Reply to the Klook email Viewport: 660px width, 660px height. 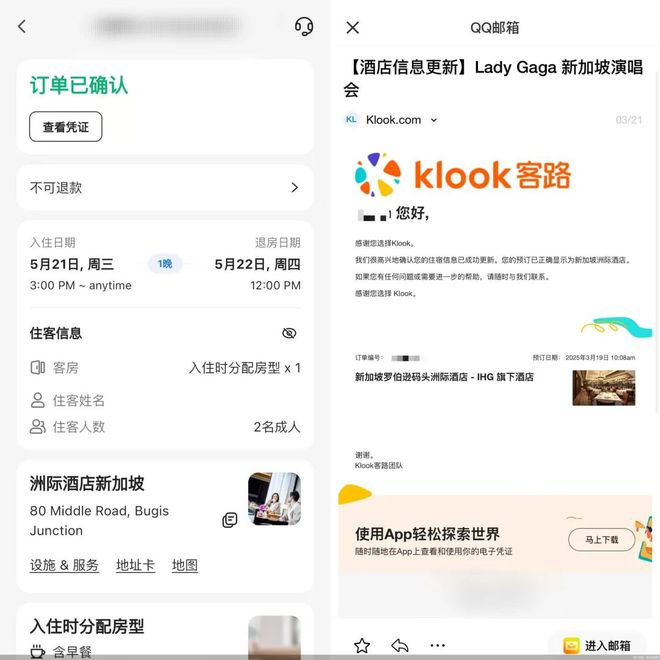pyautogui.click(x=400, y=645)
